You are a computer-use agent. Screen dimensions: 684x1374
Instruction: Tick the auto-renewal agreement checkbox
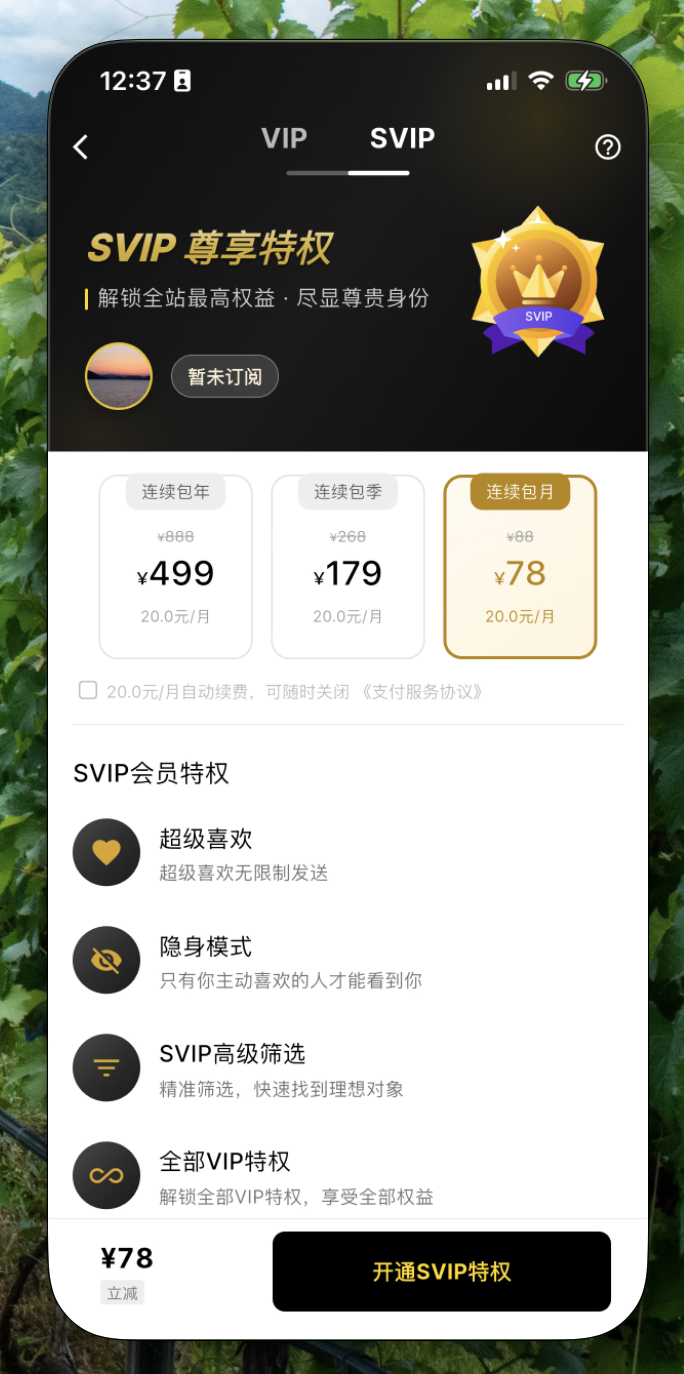(x=88, y=690)
